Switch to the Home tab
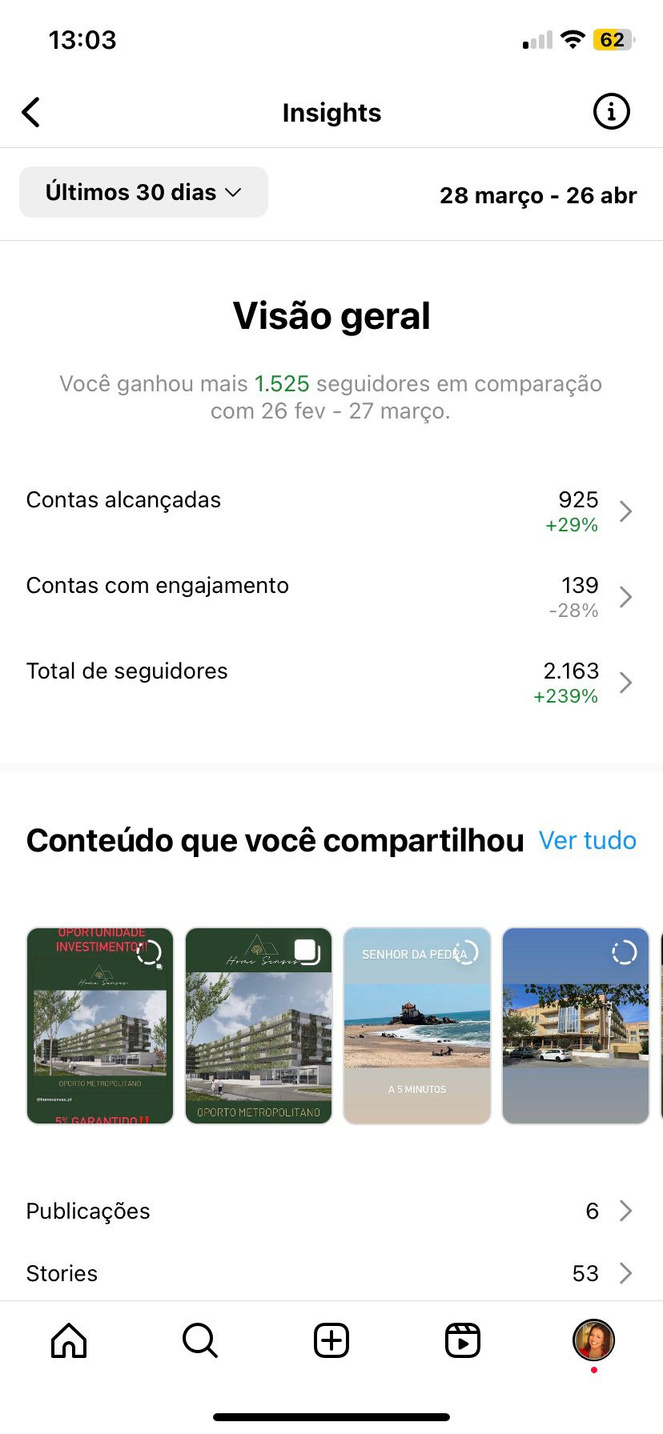Screen dimensions: 663x1434 tap(69, 1340)
